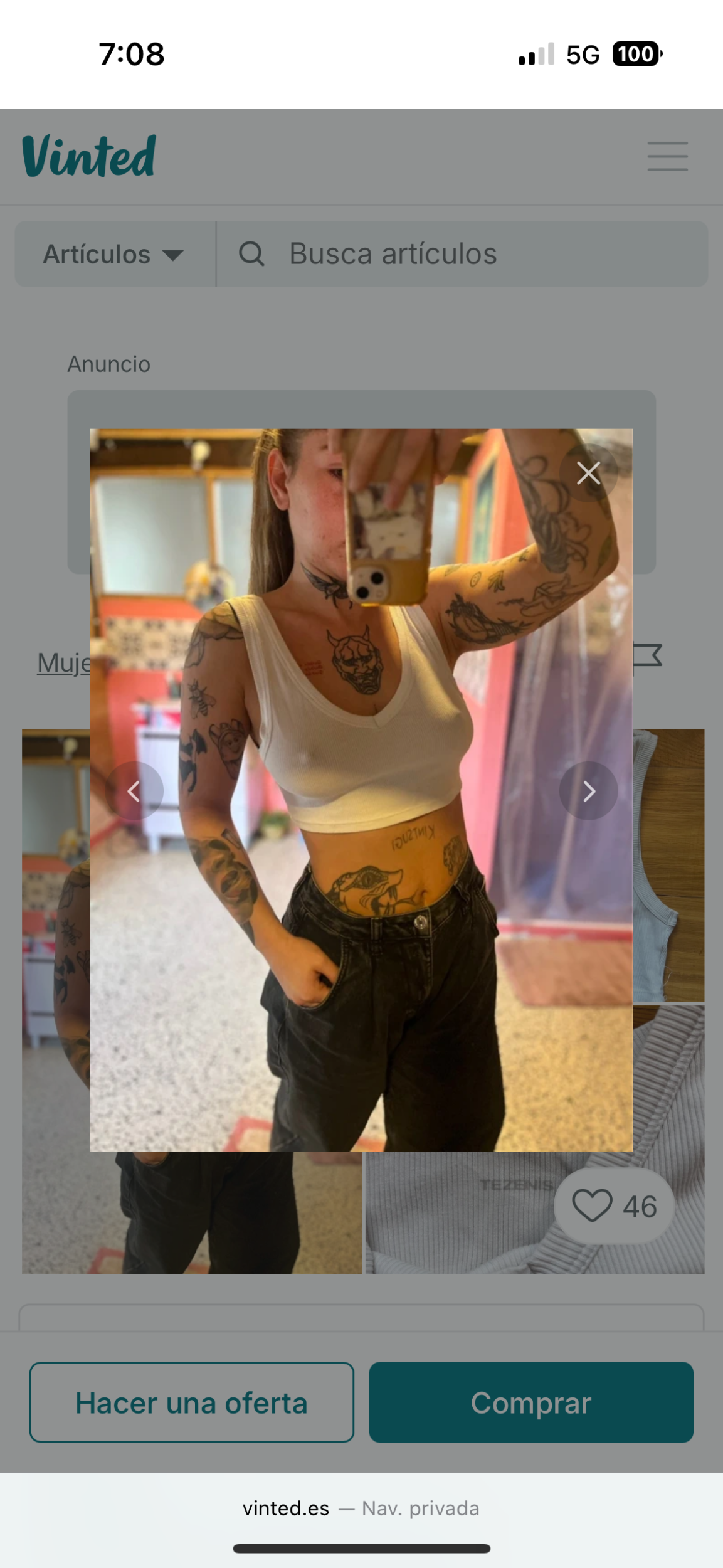Show the next listing photo
The height and width of the screenshot is (1568, 723).
point(588,791)
